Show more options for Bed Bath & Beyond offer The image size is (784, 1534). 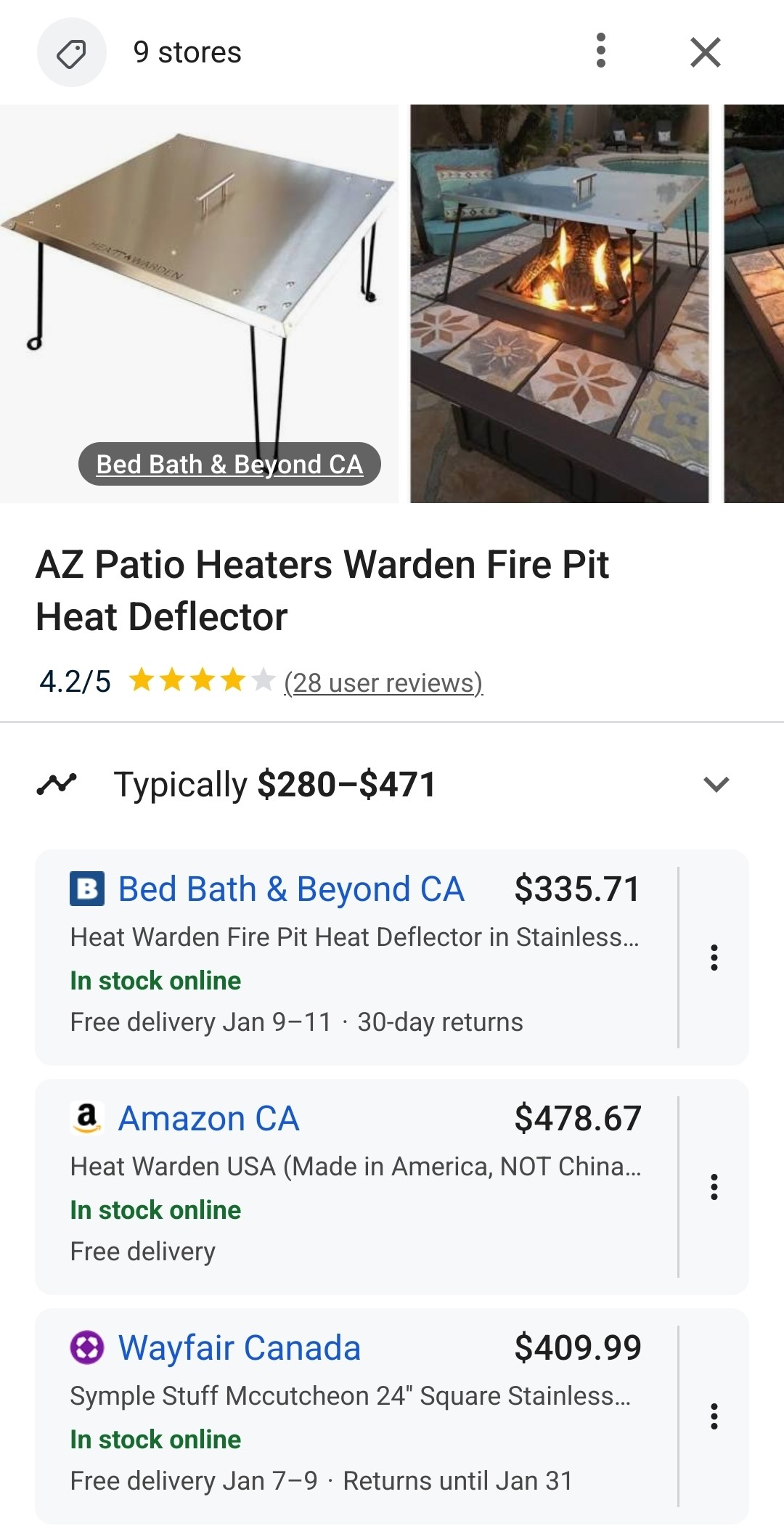tap(714, 958)
